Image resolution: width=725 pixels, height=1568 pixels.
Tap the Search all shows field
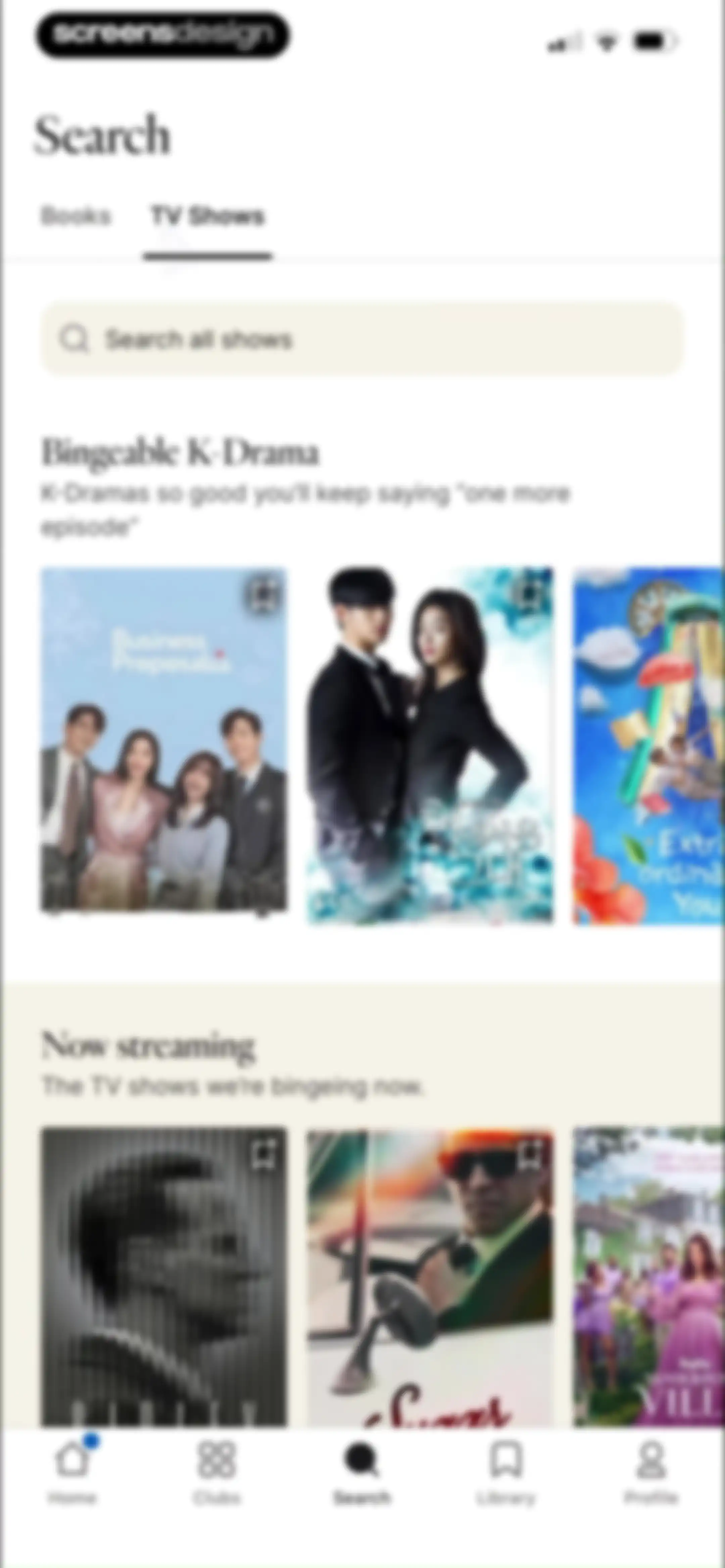pos(362,339)
